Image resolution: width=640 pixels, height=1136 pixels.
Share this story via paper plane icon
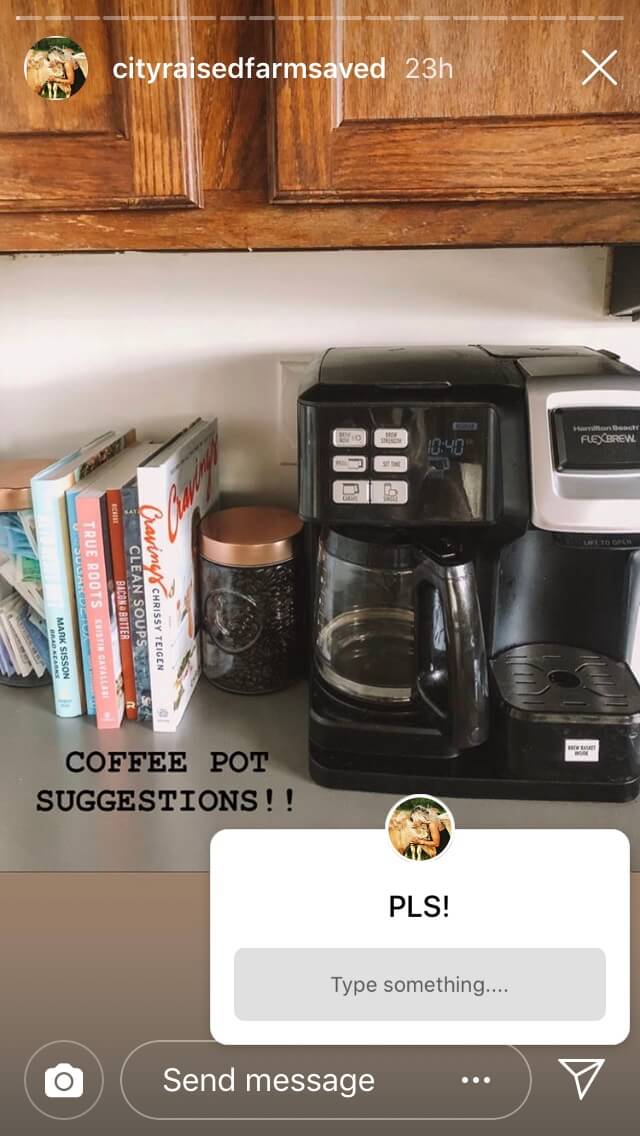tap(581, 1080)
